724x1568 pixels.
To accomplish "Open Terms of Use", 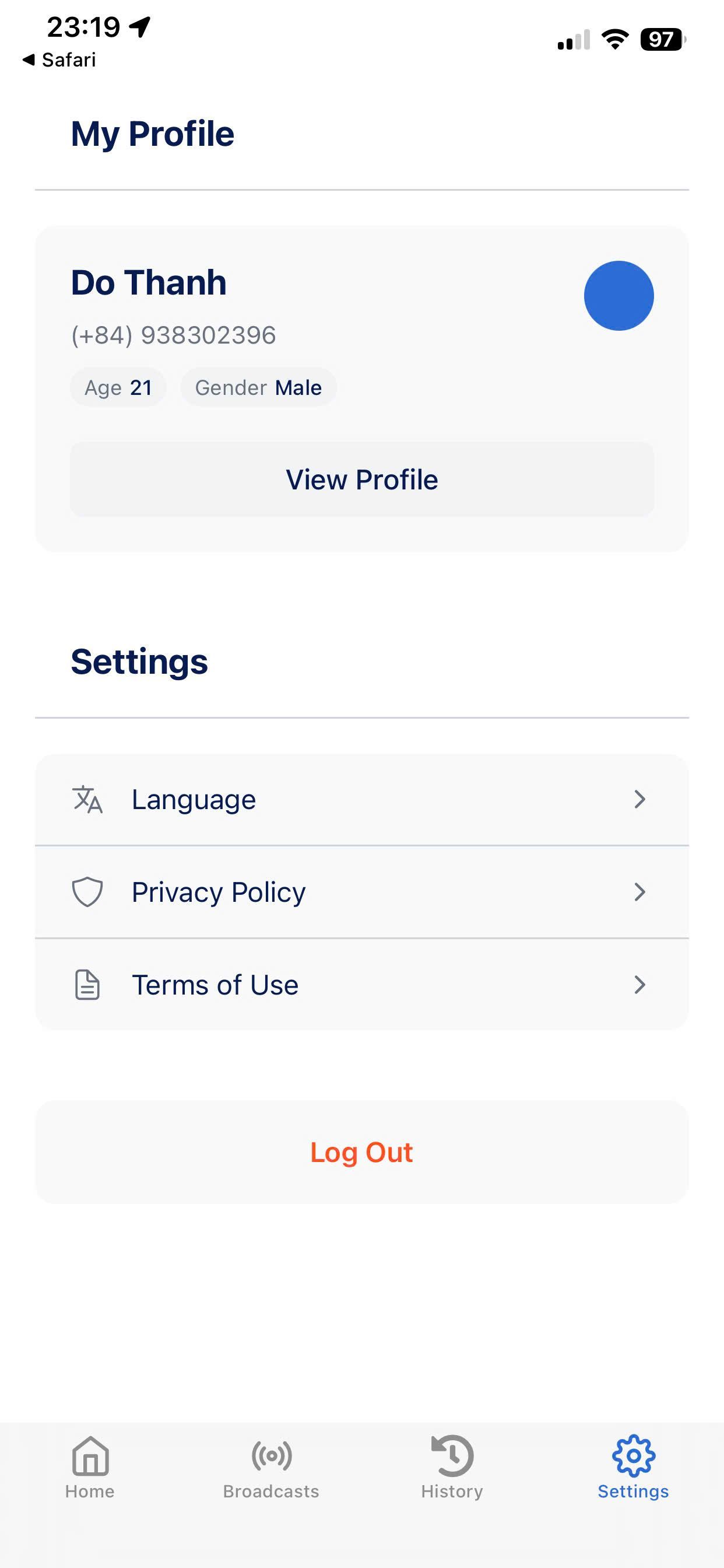I will click(x=362, y=985).
